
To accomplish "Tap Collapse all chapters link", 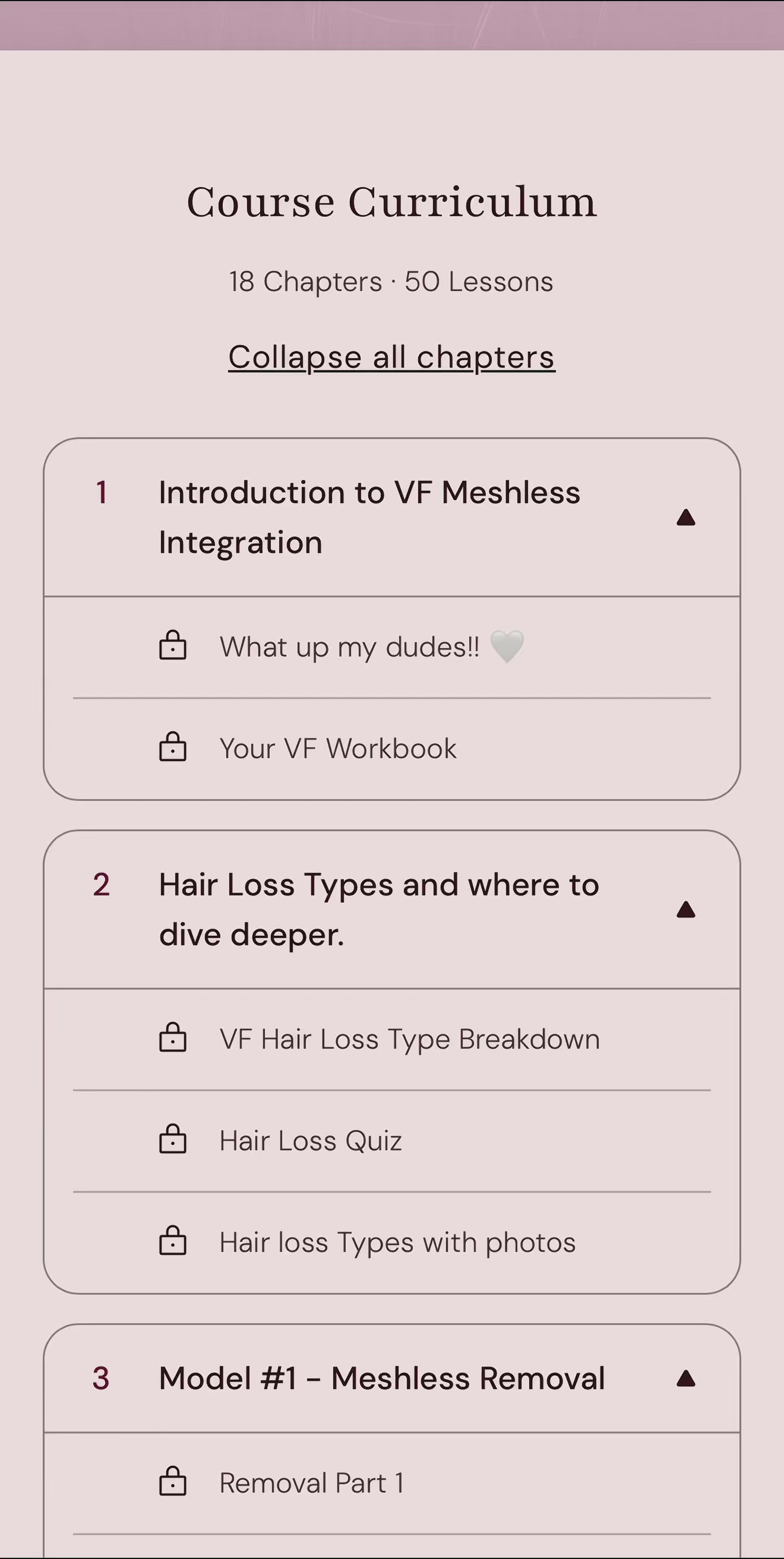I will point(392,357).
